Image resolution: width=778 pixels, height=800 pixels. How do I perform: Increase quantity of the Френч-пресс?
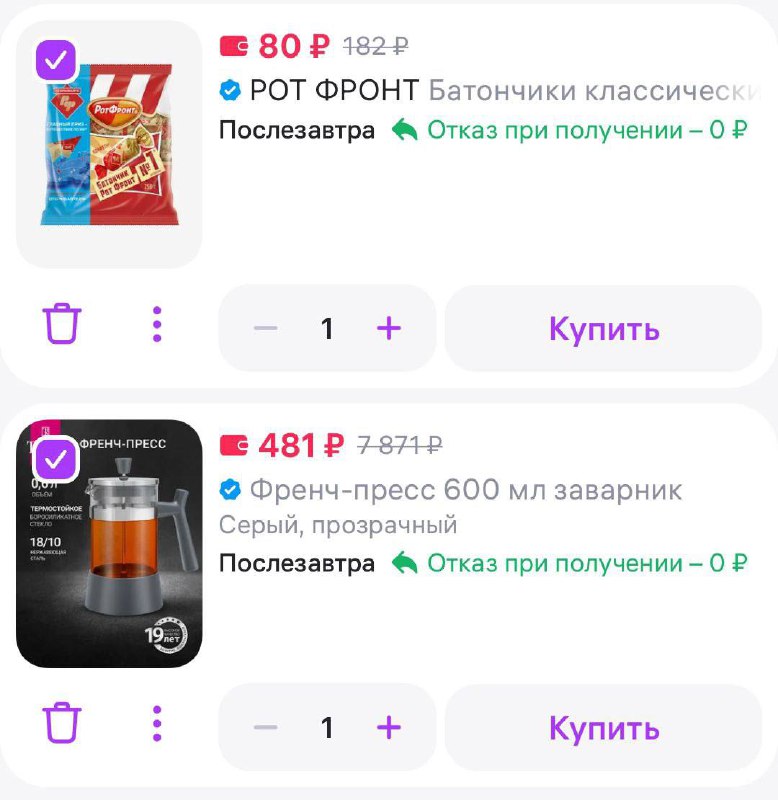click(x=388, y=727)
